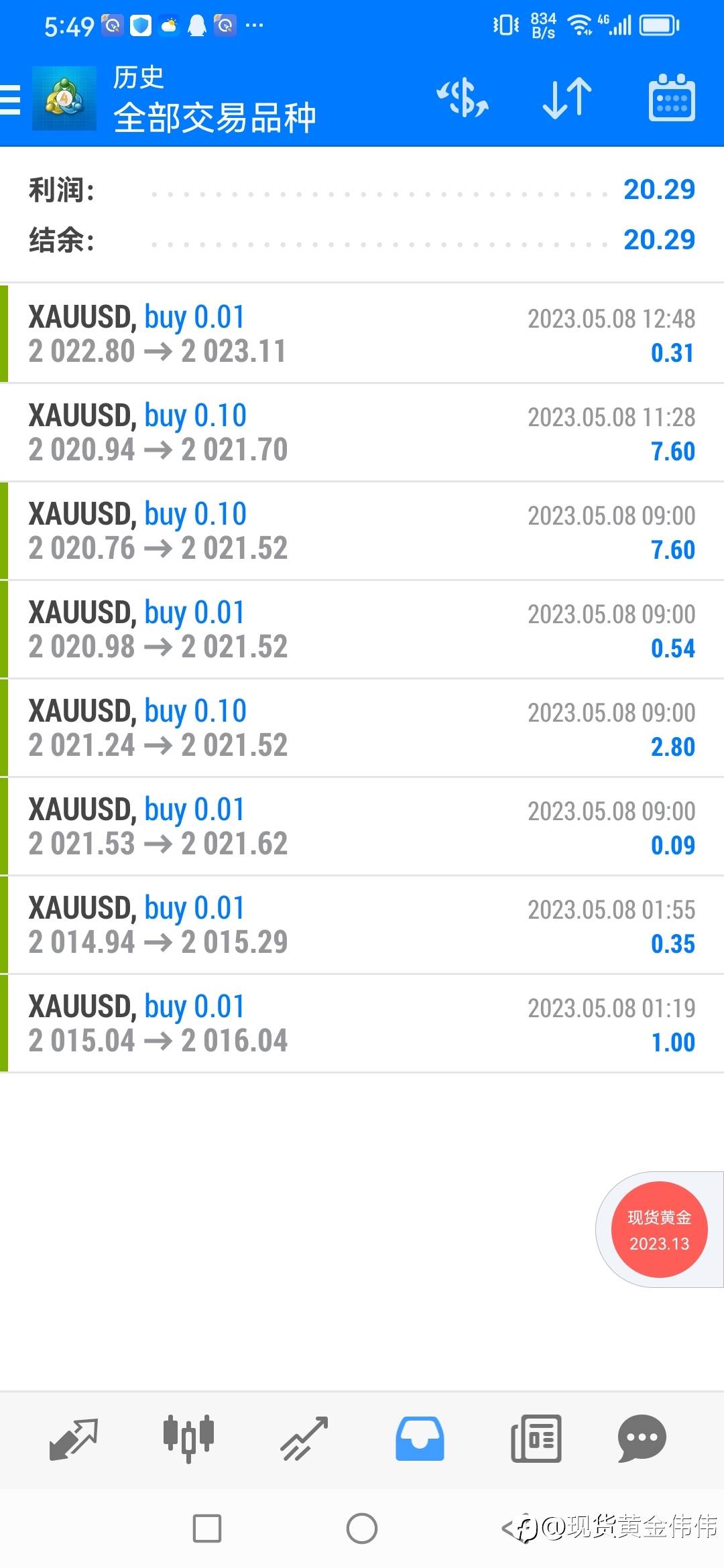Open the calendar date range picker
The image size is (724, 1568).
coord(672,98)
